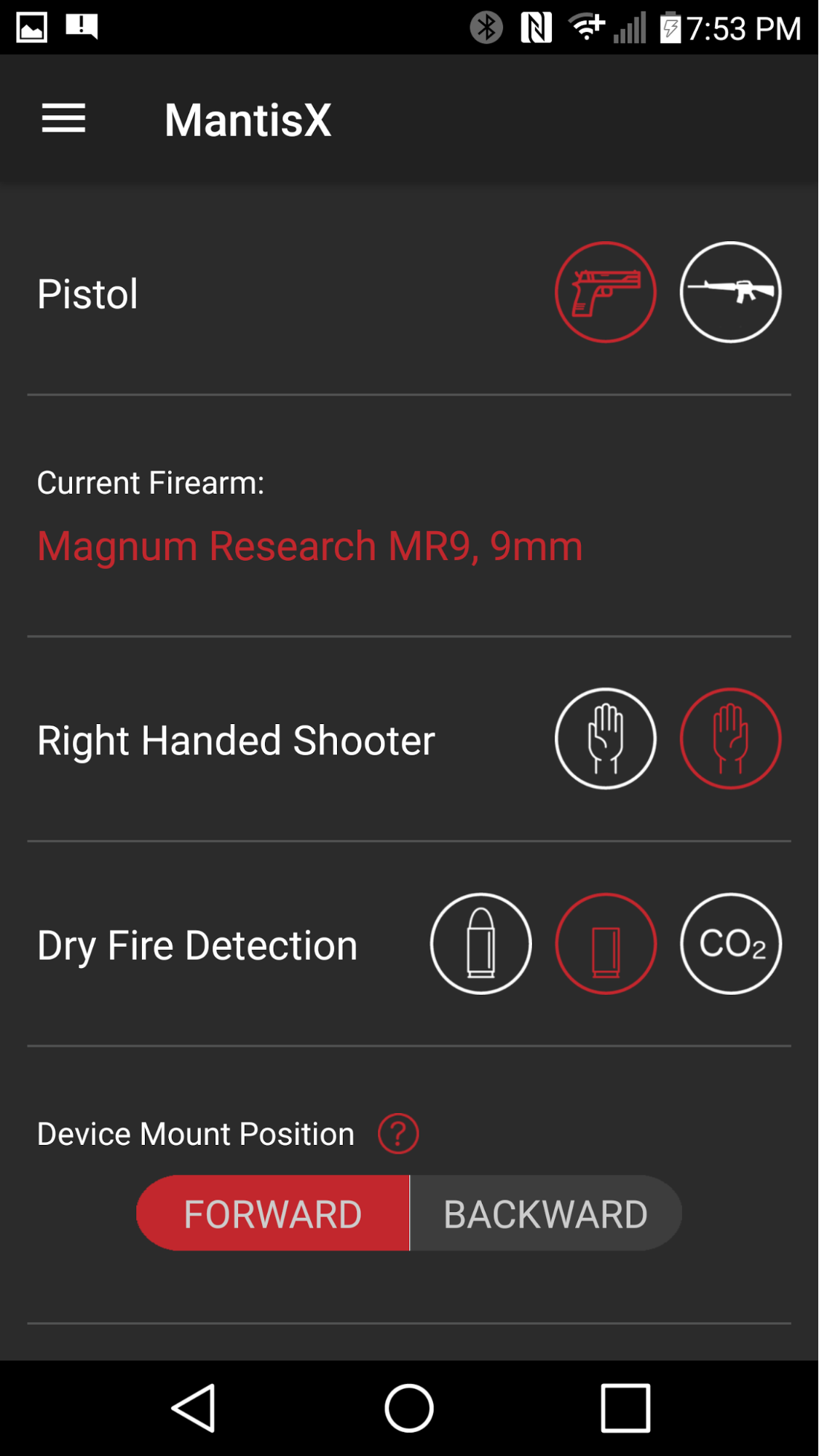Select the dry fire cartridge icon

click(606, 943)
